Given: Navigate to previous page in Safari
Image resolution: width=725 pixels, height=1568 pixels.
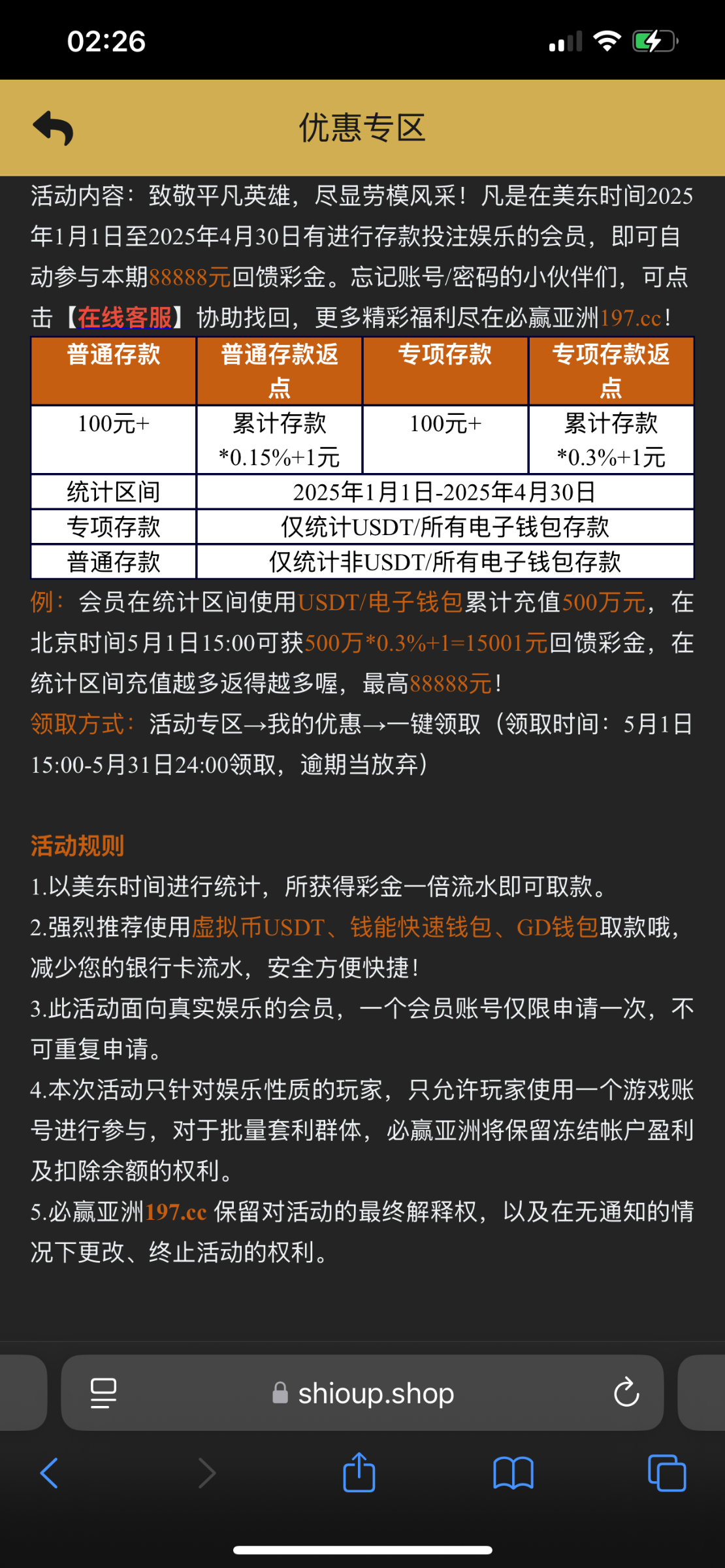Looking at the screenshot, I should [50, 1473].
